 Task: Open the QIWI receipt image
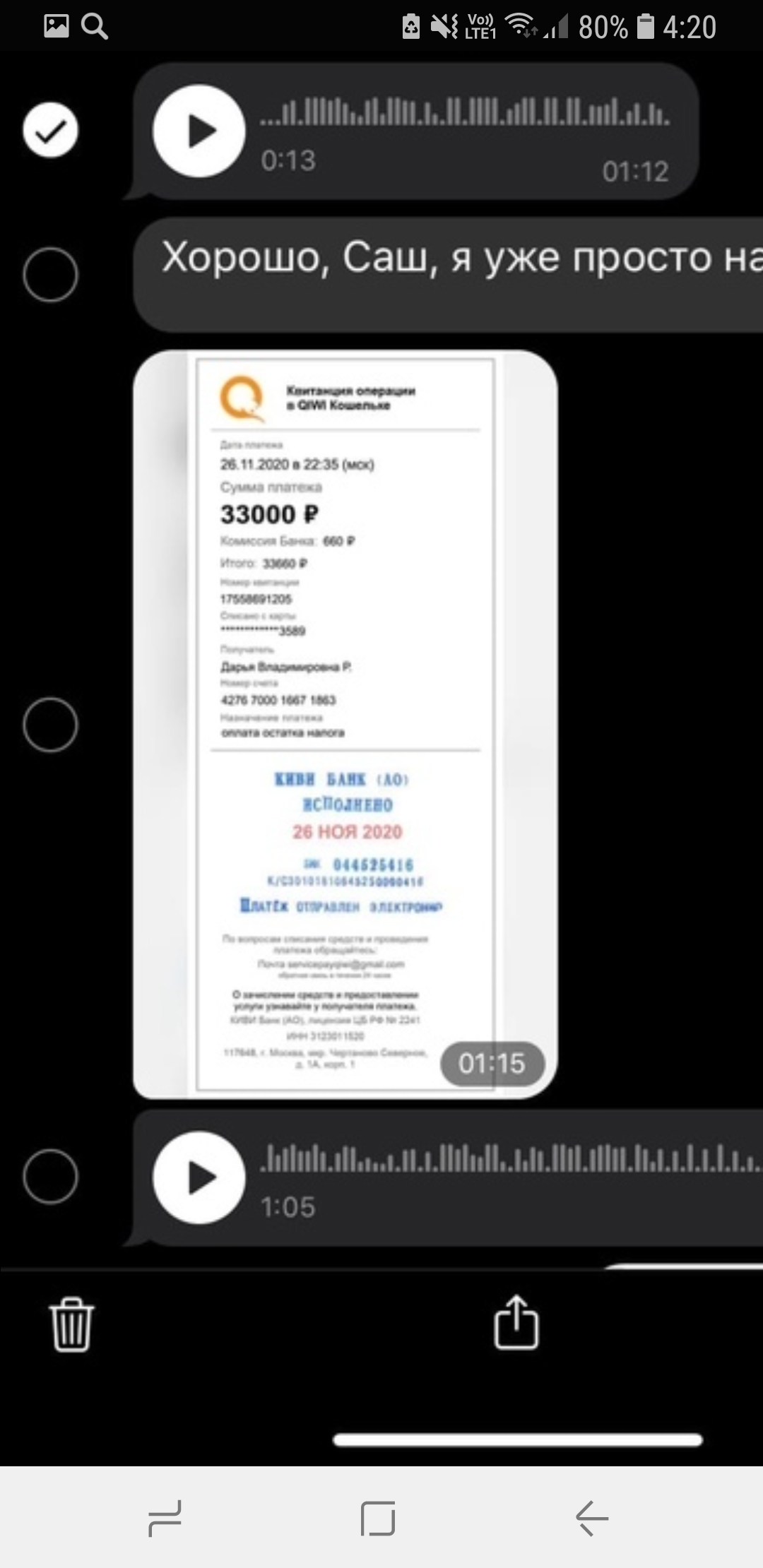coord(345,724)
